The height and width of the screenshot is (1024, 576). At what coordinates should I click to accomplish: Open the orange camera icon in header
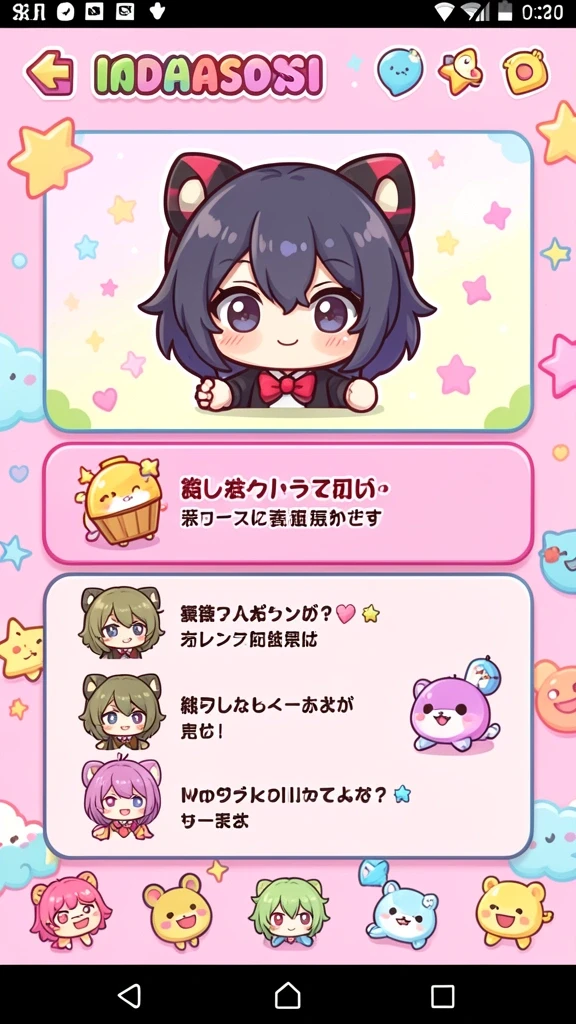point(525,71)
